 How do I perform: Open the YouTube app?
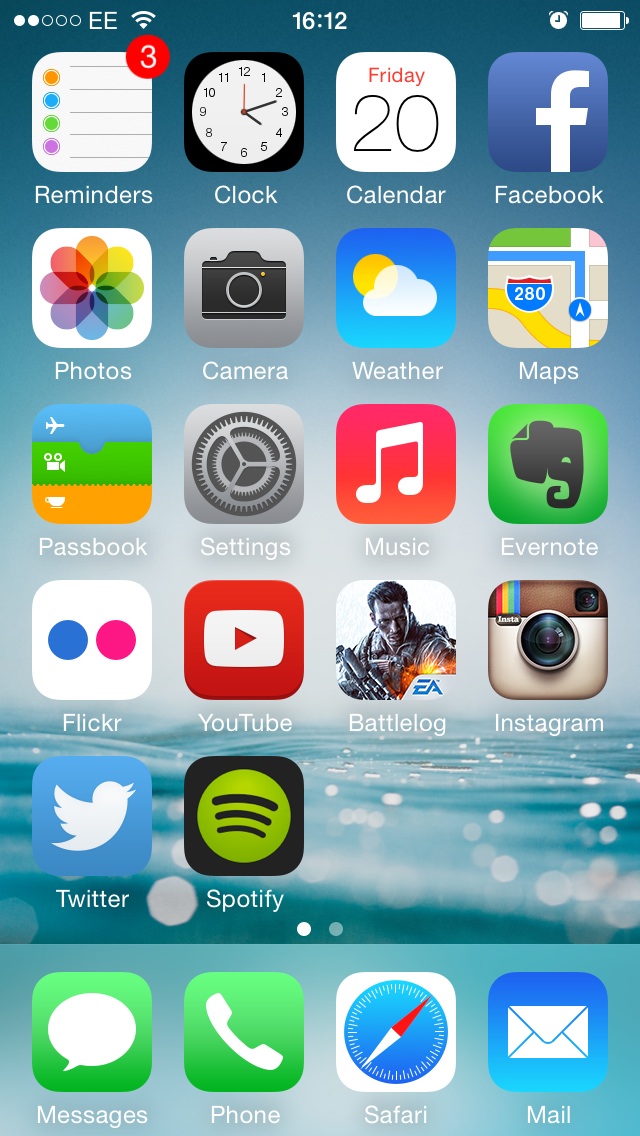click(244, 640)
